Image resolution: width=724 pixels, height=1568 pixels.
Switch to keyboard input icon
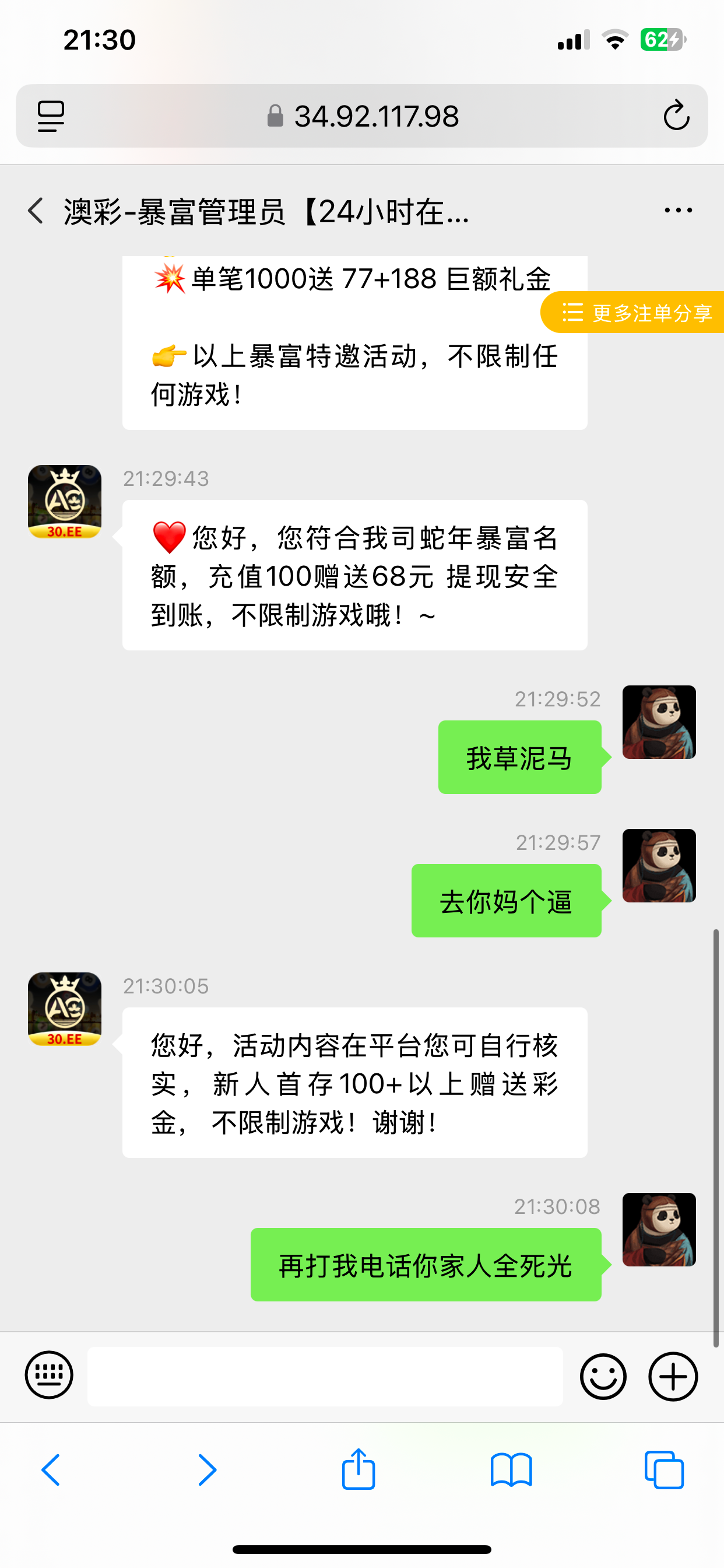(x=50, y=1375)
